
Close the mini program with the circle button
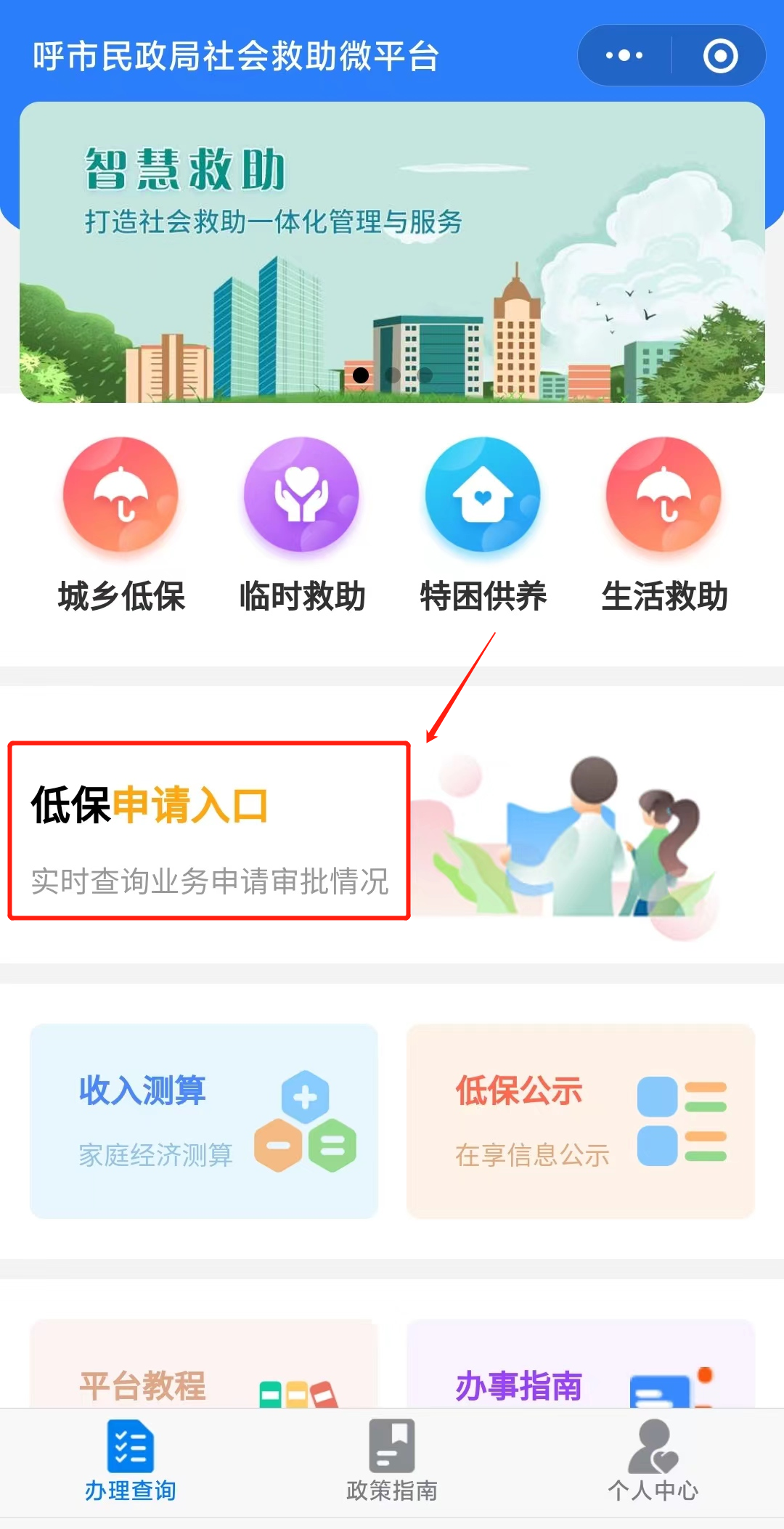point(720,56)
